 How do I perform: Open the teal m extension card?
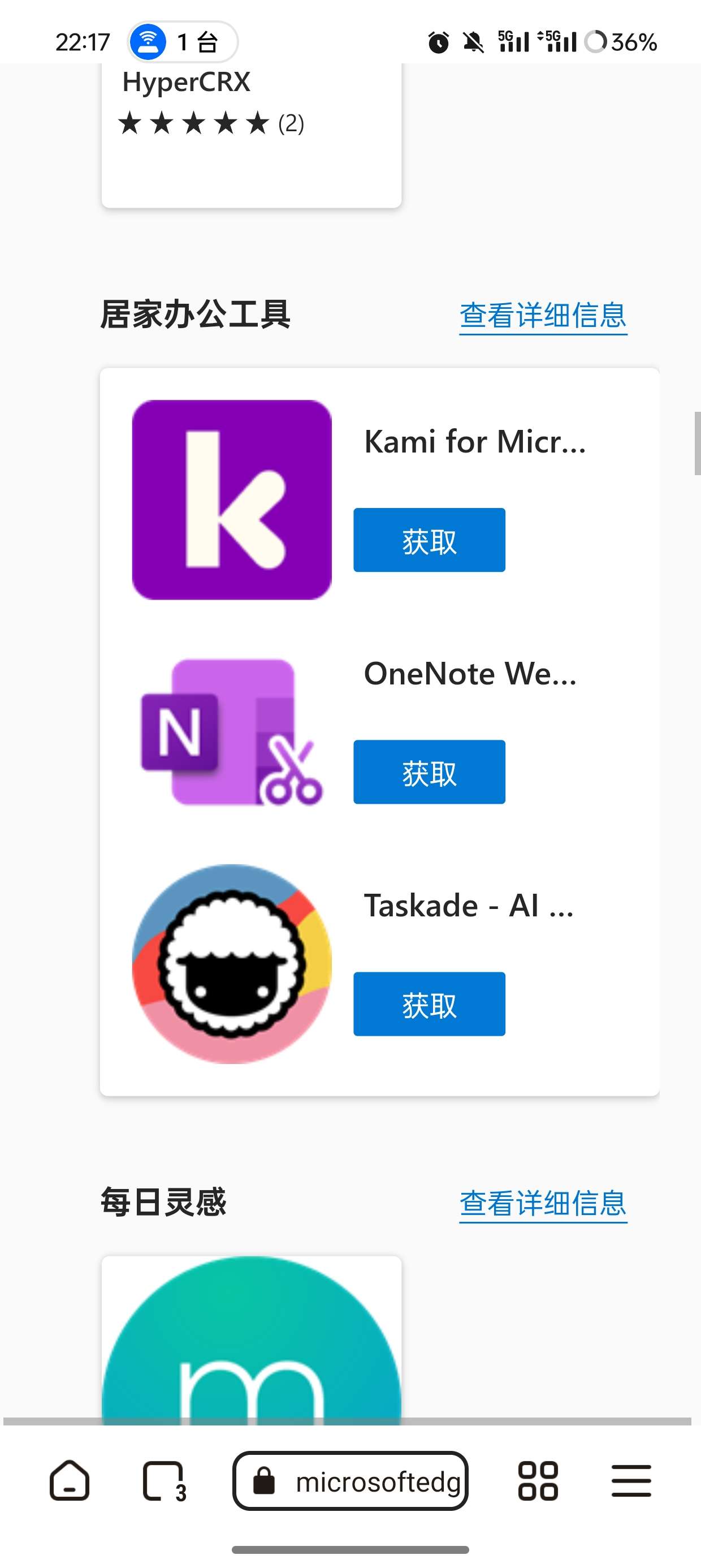(250, 1339)
